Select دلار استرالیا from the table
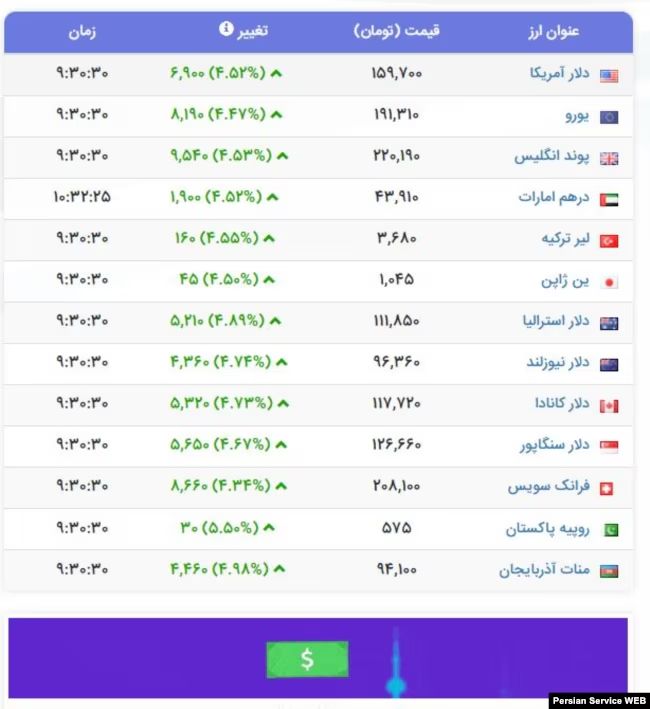The width and height of the screenshot is (650, 709). [x=555, y=322]
